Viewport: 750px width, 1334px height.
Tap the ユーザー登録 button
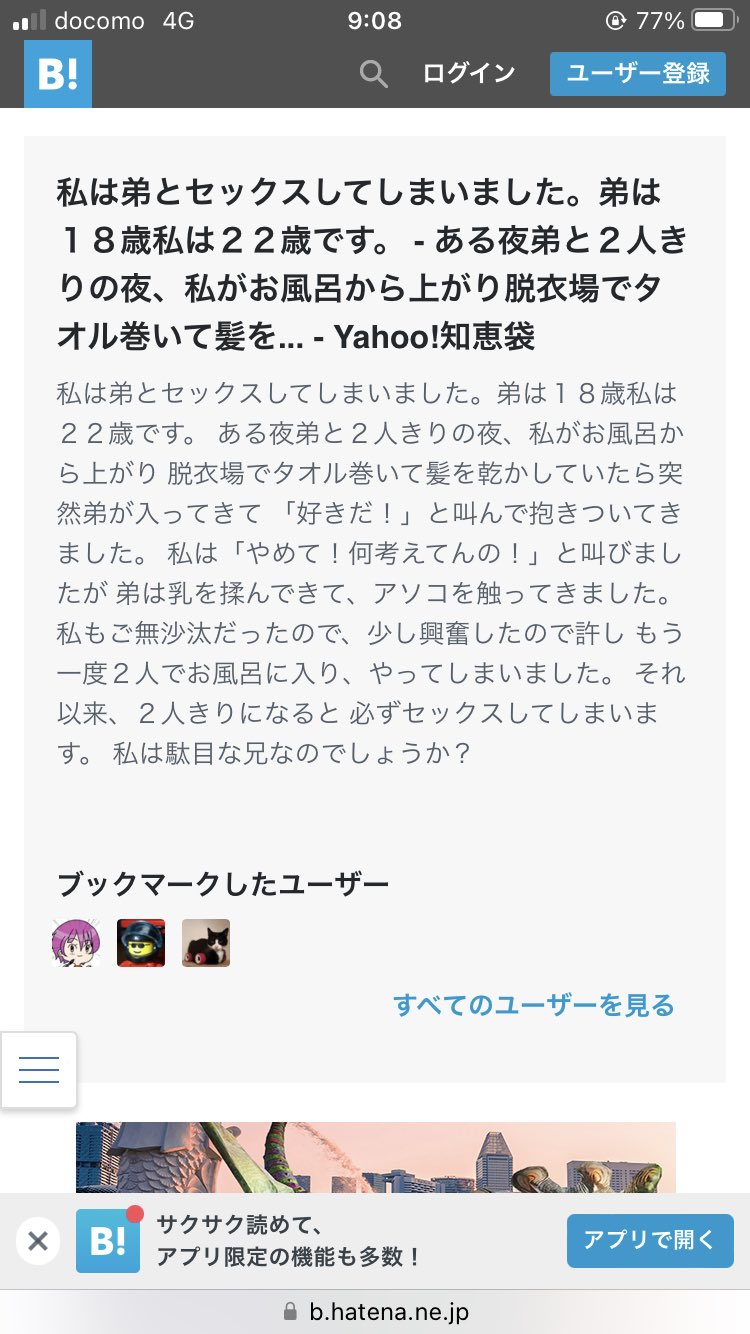coord(637,73)
